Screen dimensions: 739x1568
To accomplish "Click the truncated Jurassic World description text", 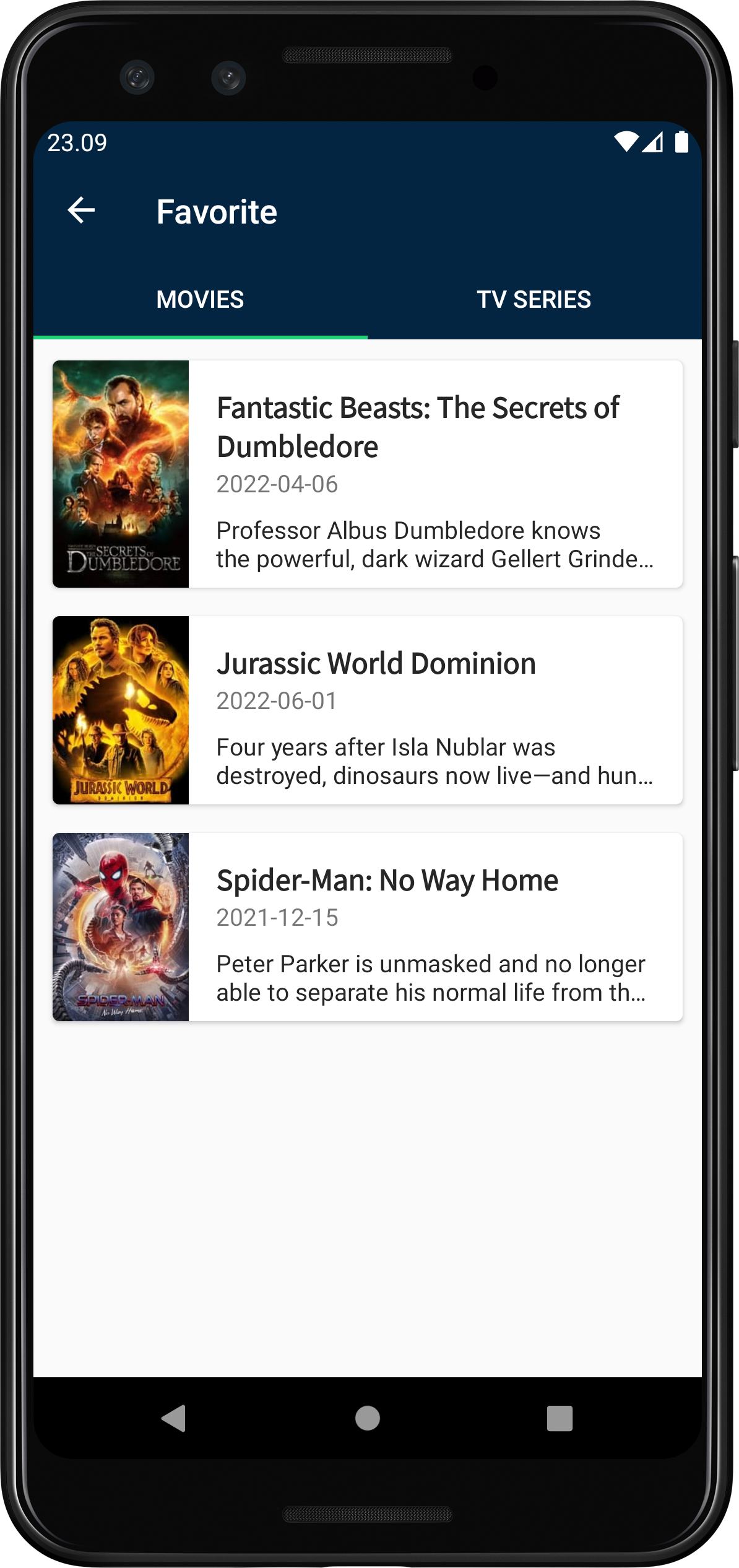I will pos(433,762).
